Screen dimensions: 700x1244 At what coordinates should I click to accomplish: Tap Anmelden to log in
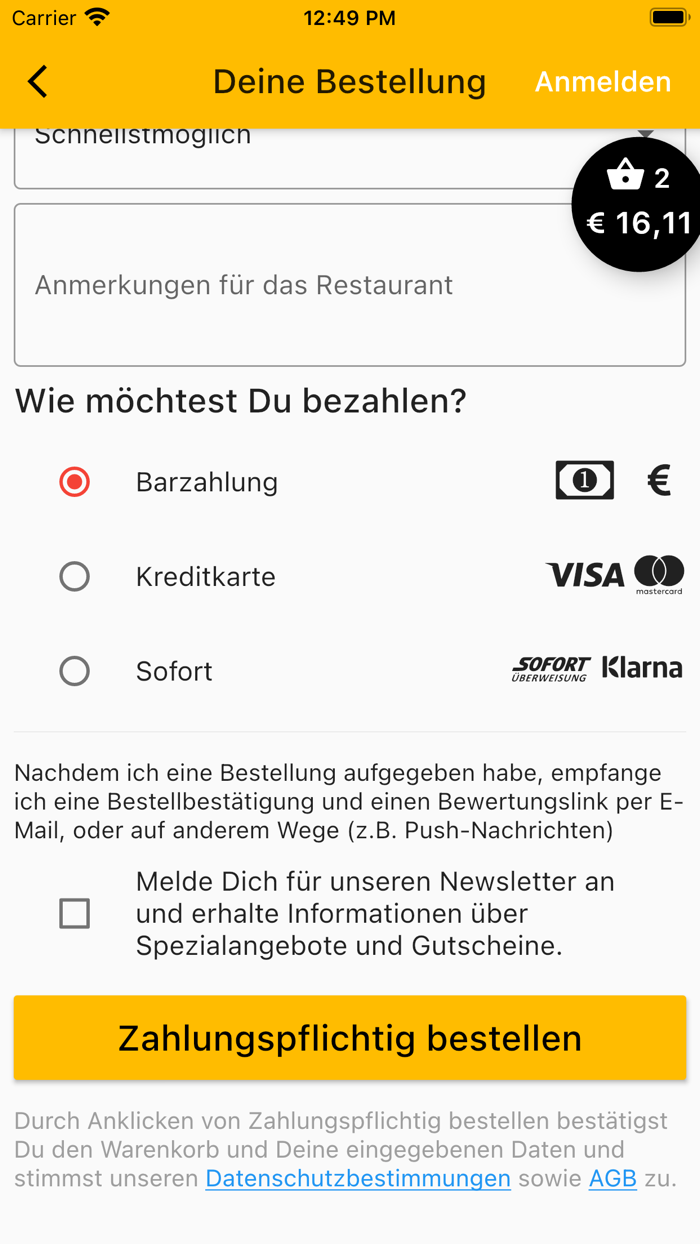click(x=602, y=82)
